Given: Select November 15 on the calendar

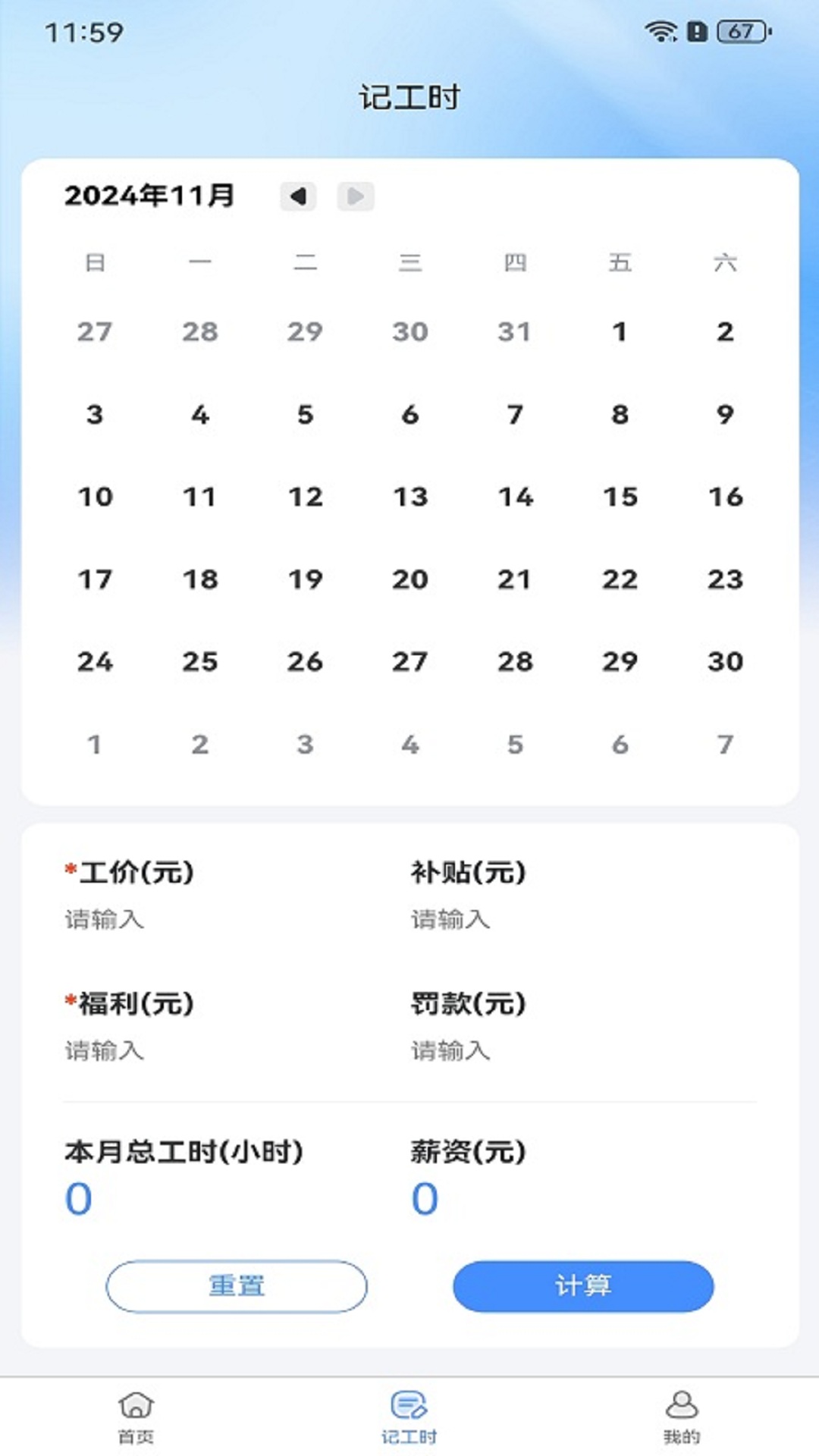Looking at the screenshot, I should pos(620,497).
